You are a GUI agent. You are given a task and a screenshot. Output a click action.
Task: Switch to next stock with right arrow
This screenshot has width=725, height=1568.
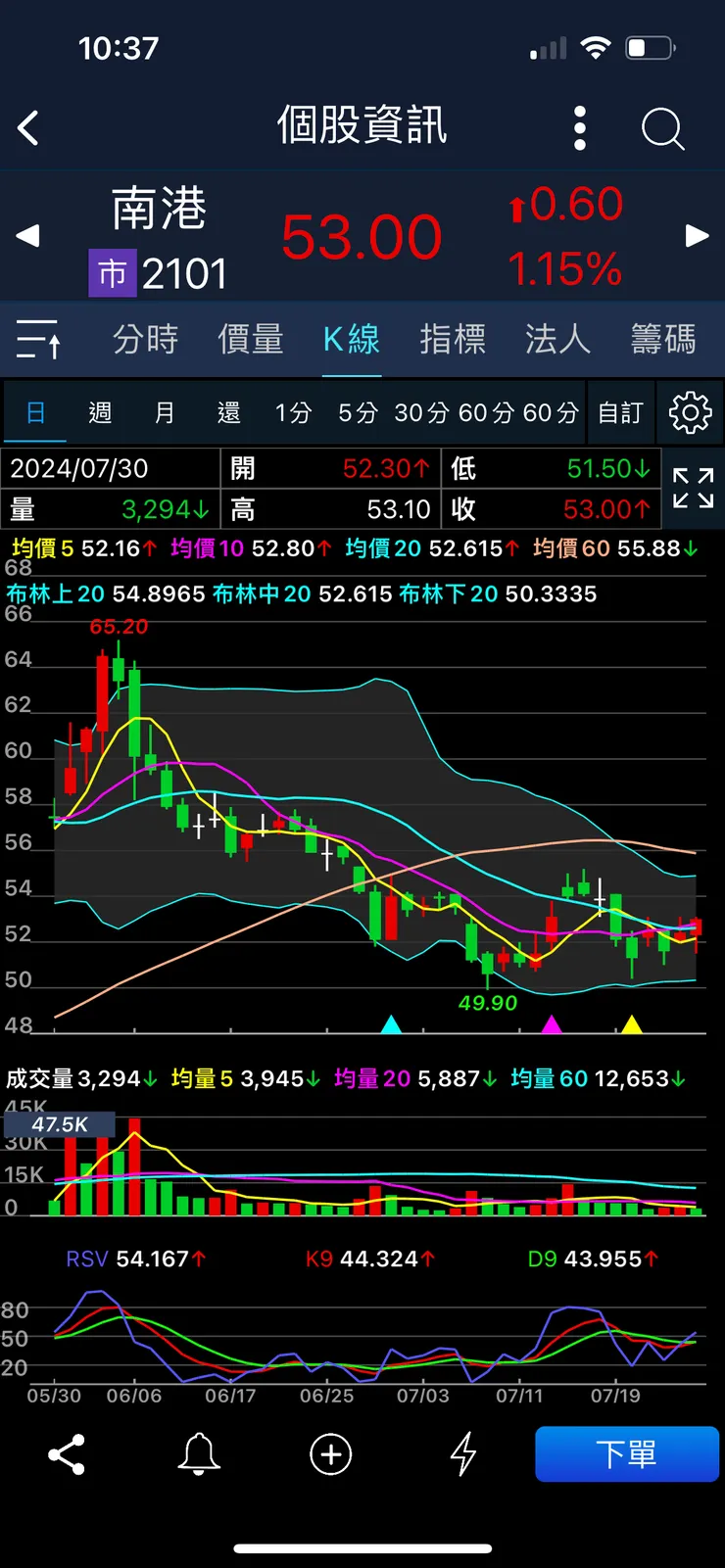coord(697,236)
